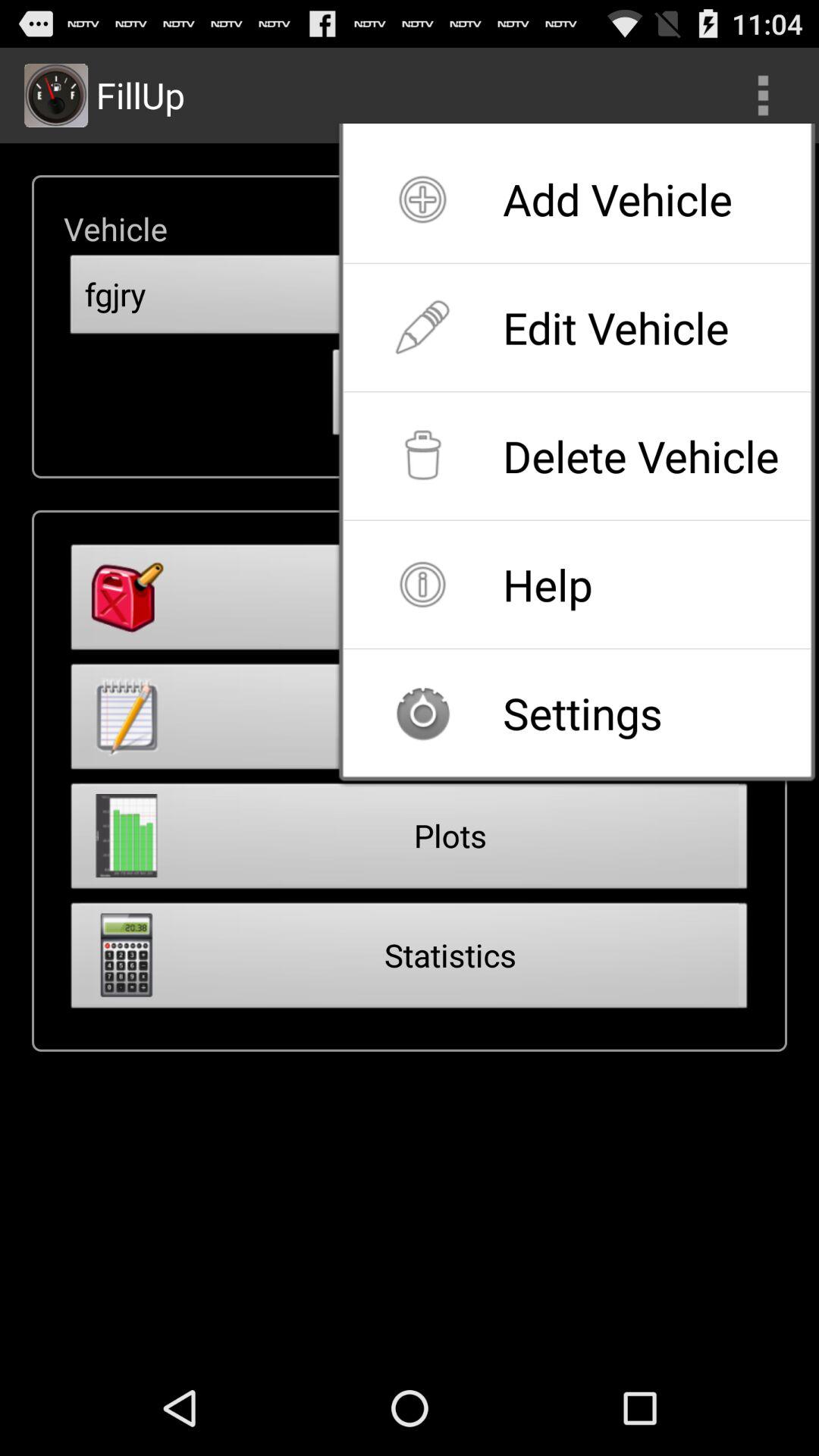Screen dimensions: 819x1456
Task: Tap Delete Vehicle in the menu
Action: click(x=576, y=456)
